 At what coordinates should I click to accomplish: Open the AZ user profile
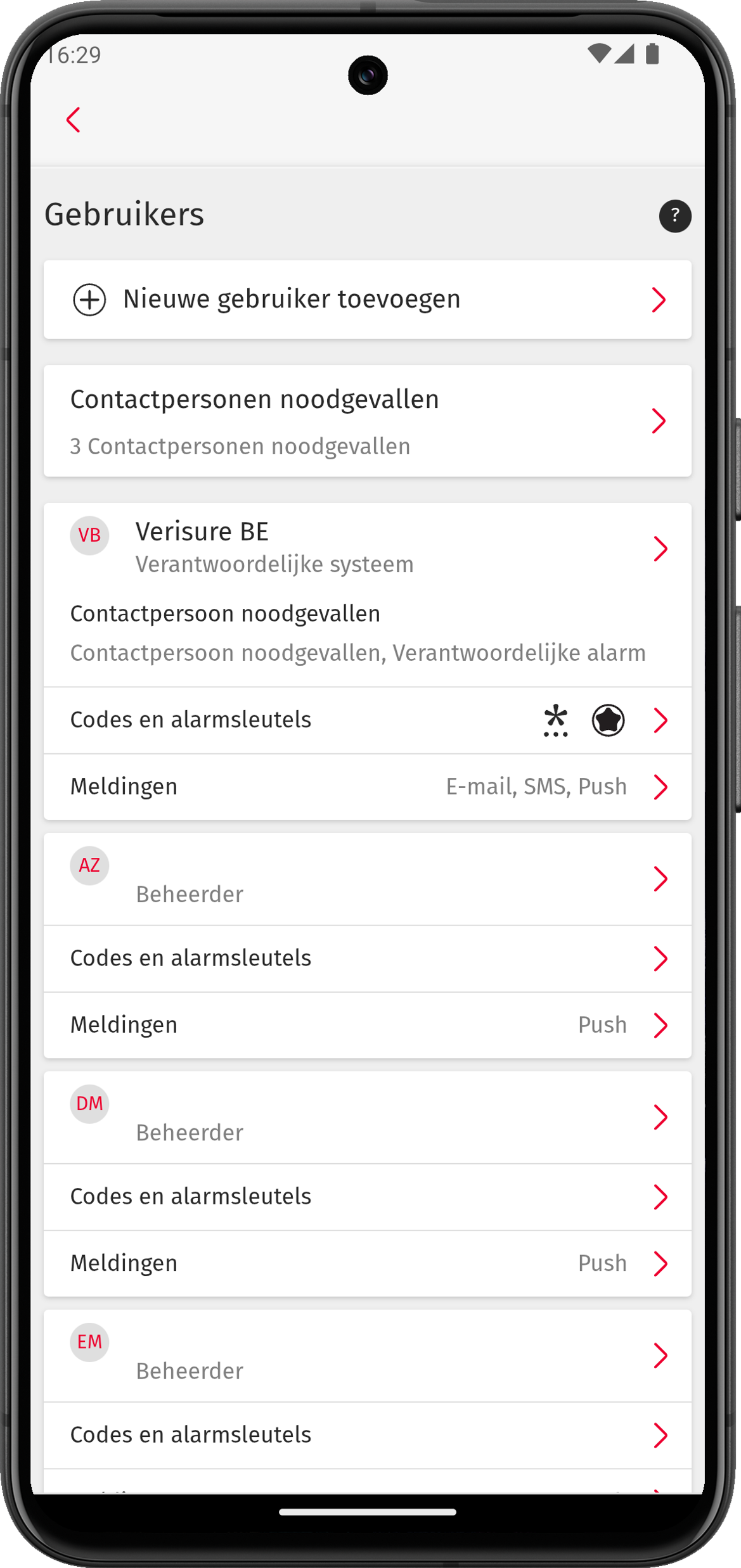tap(367, 879)
